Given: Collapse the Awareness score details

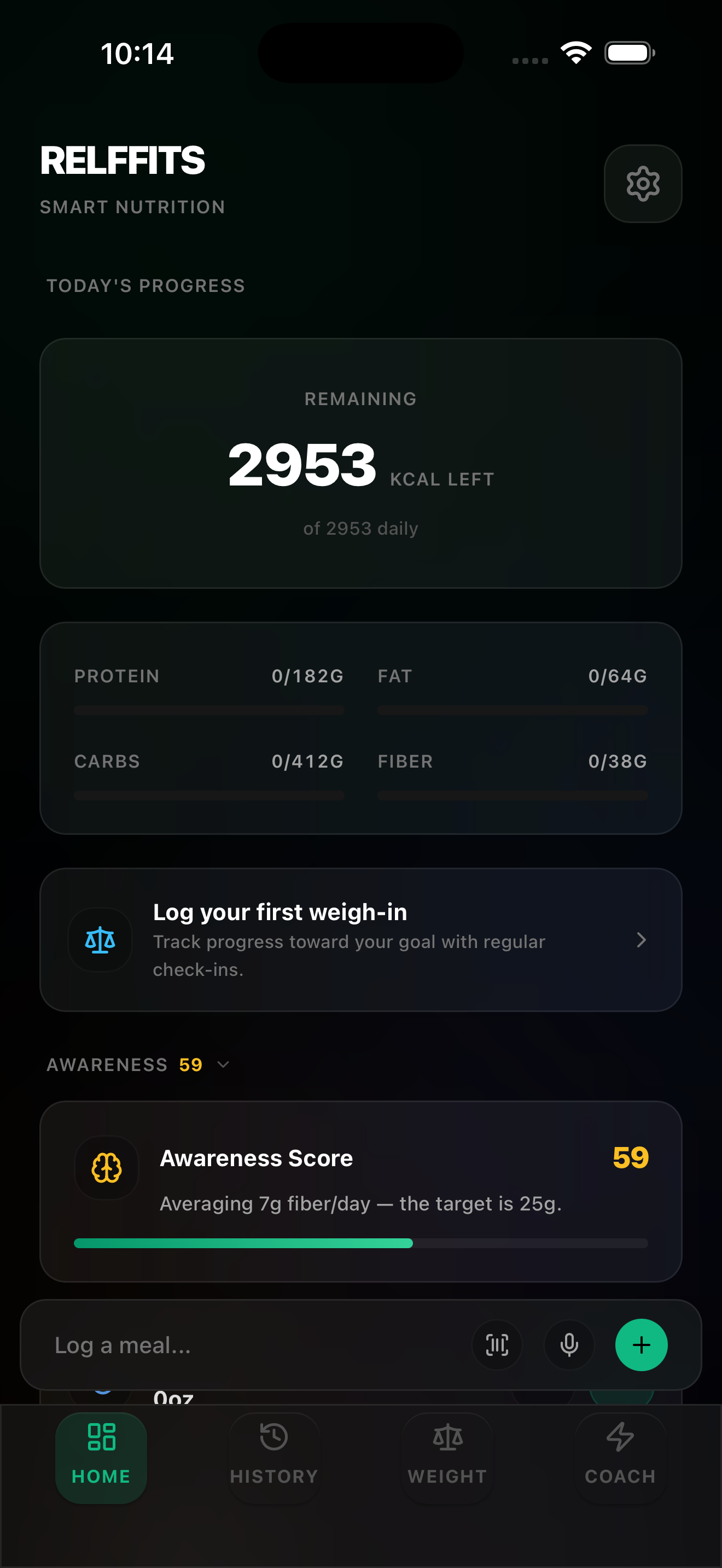Looking at the screenshot, I should coord(222,1064).
